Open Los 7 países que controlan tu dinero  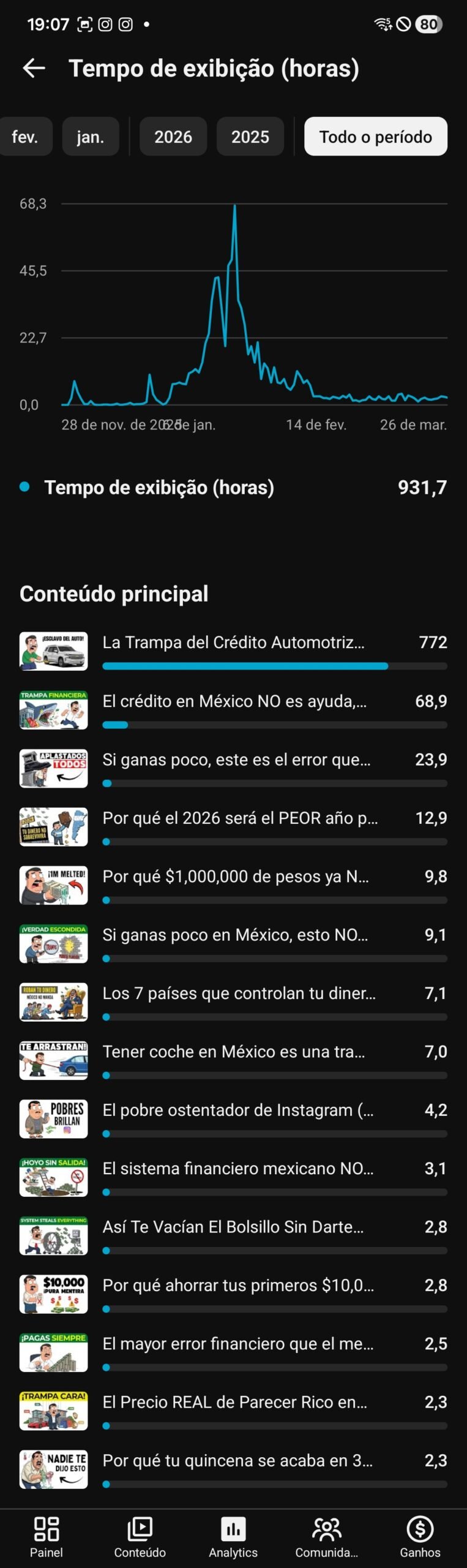(239, 993)
